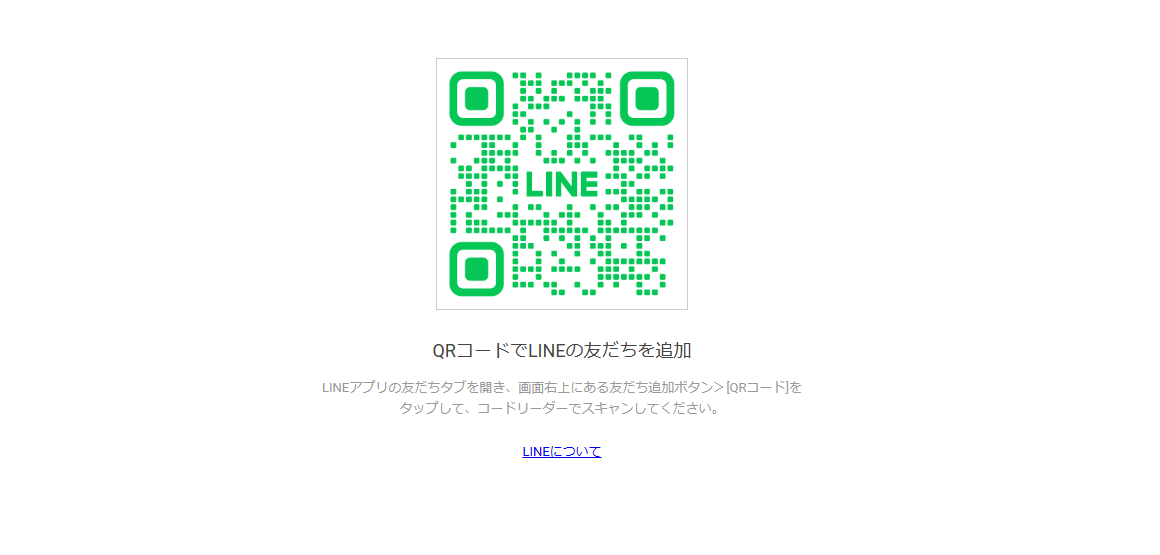Open the LINEについて link
The width and height of the screenshot is (1160, 555).
pos(561,451)
